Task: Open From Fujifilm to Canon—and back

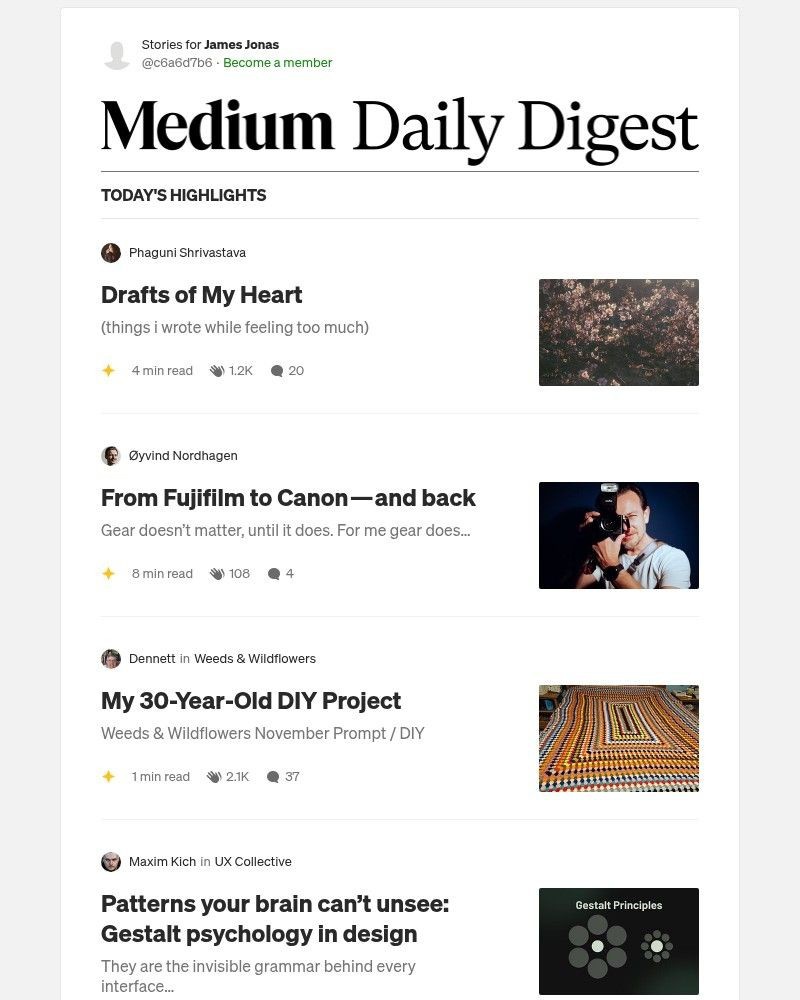Action: pyautogui.click(x=288, y=498)
